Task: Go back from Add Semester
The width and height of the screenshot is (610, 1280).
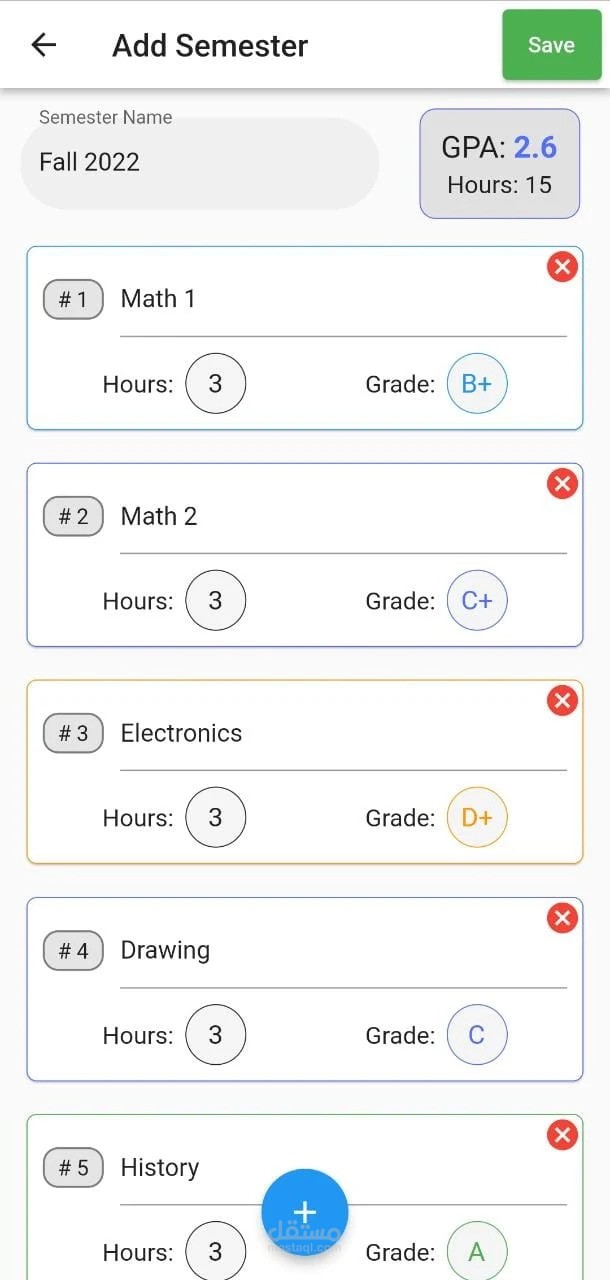Action: pos(44,45)
